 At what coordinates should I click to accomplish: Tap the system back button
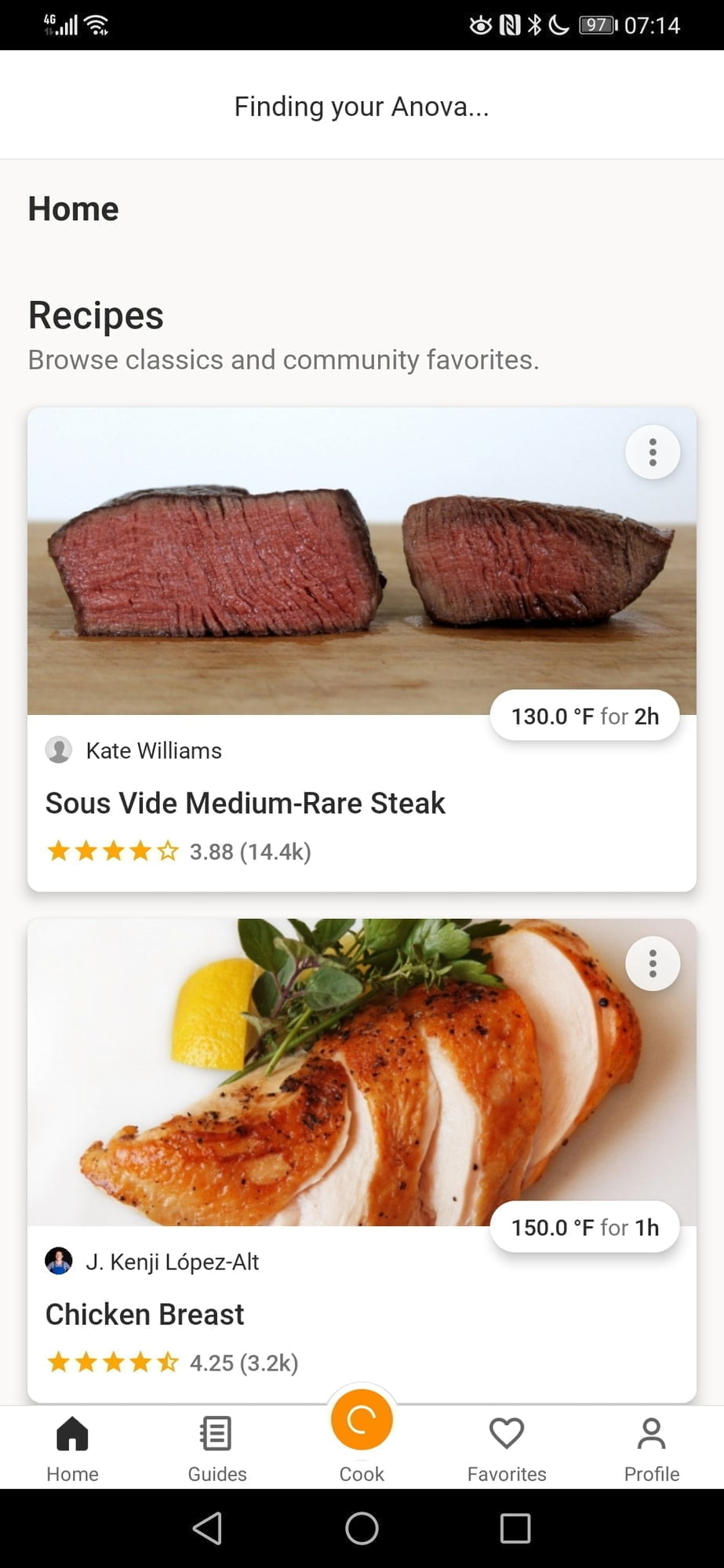click(208, 1528)
